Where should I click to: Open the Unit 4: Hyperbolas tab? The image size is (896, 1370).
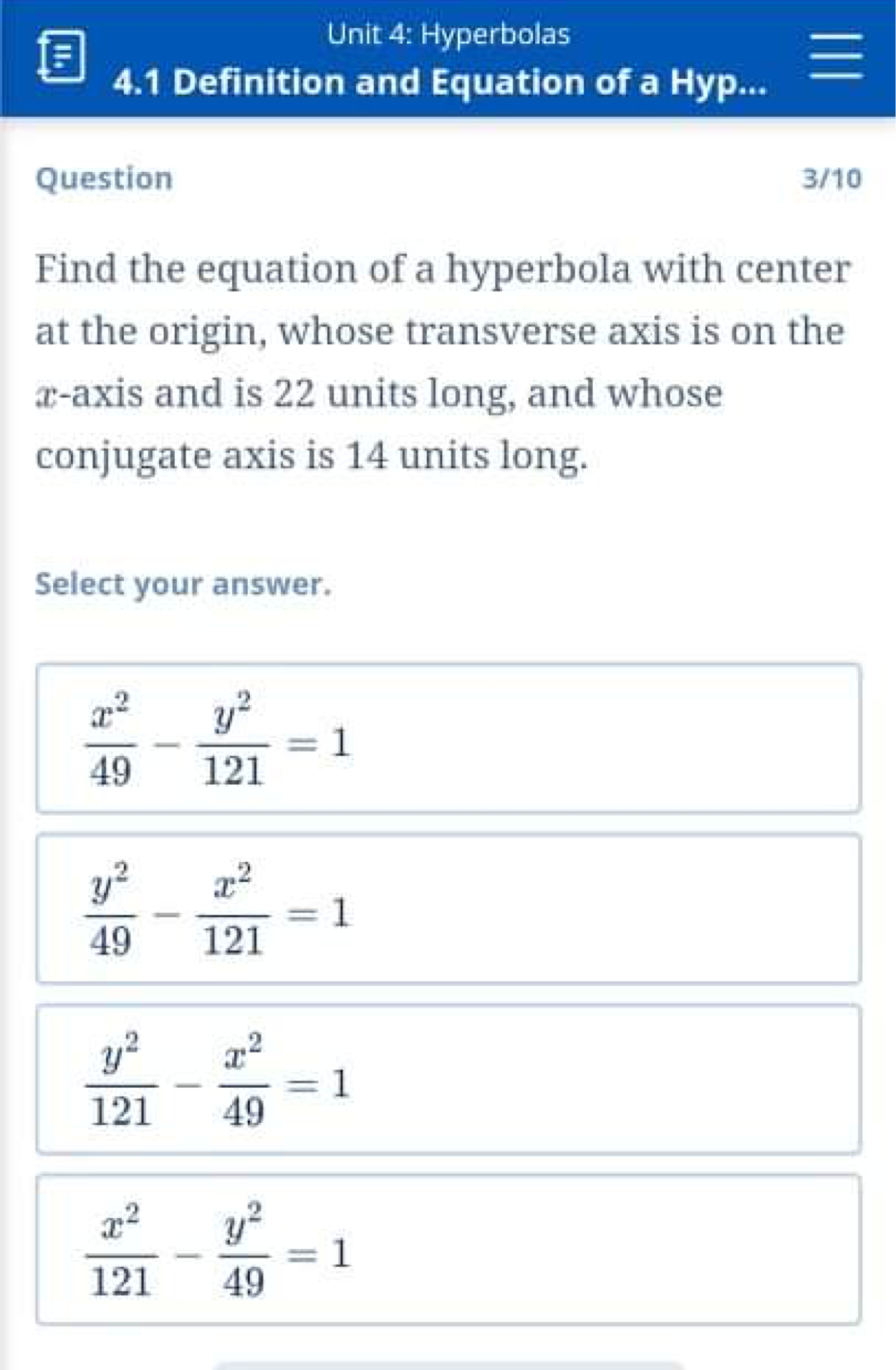pos(448,34)
